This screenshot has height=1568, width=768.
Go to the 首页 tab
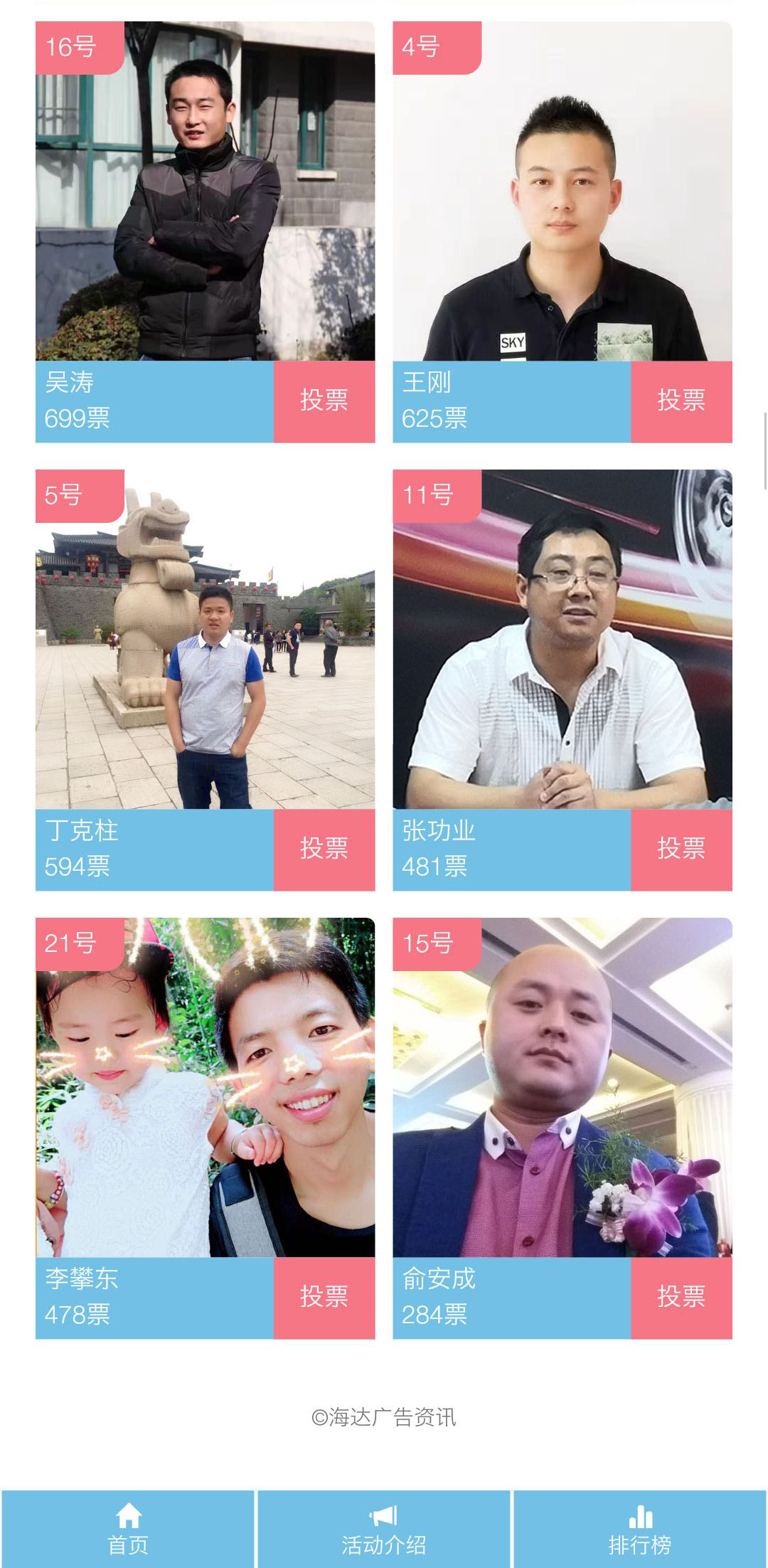pyautogui.click(x=128, y=1530)
